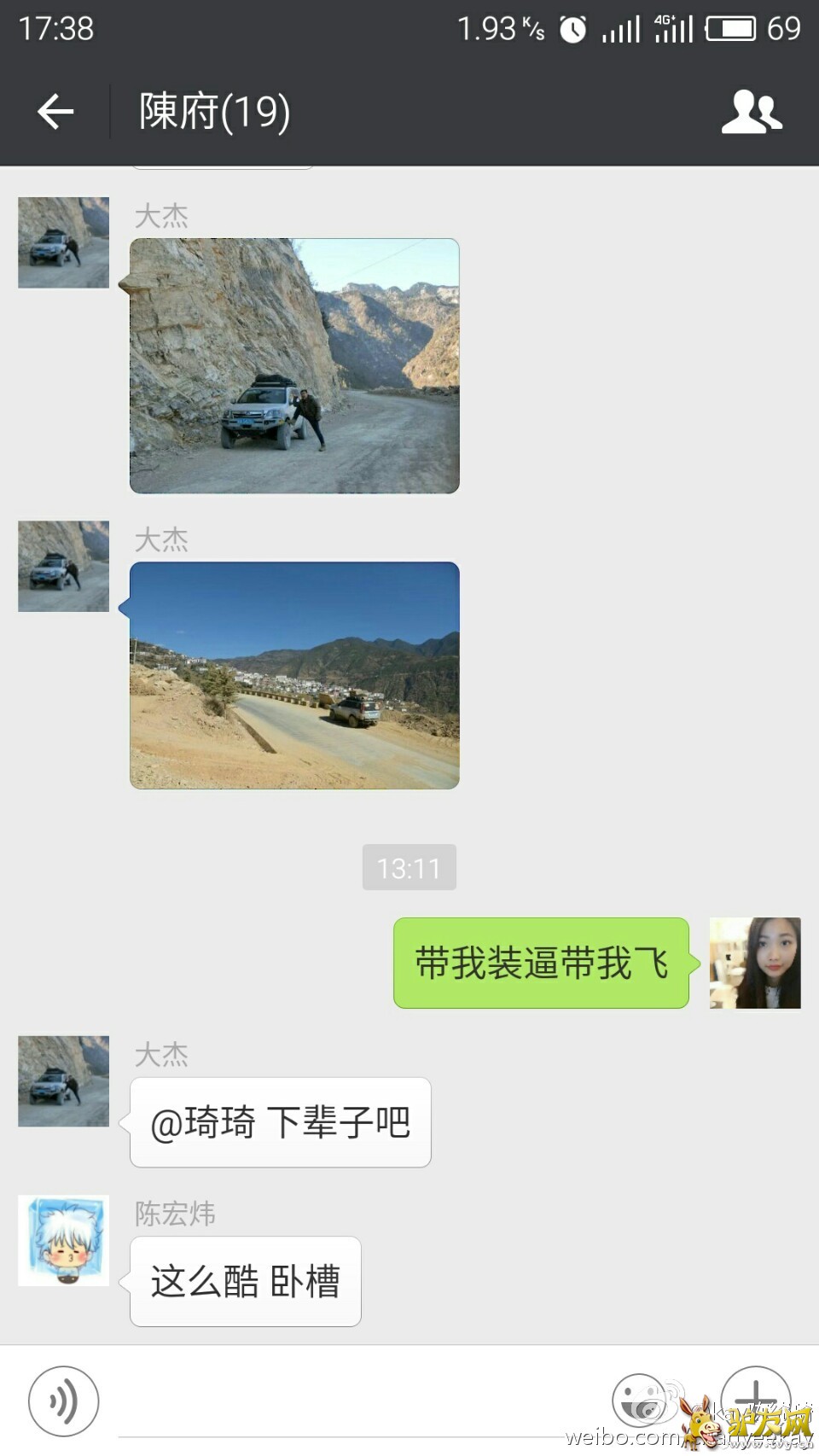Go back from the 陳府 group chat
This screenshot has height=1456, width=819.
click(56, 112)
